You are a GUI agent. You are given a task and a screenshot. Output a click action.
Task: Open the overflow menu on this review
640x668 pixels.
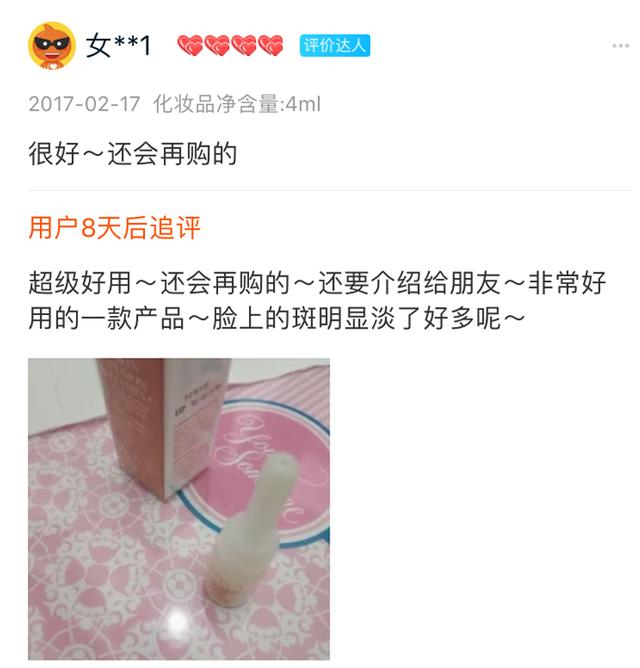pyautogui.click(x=621, y=46)
